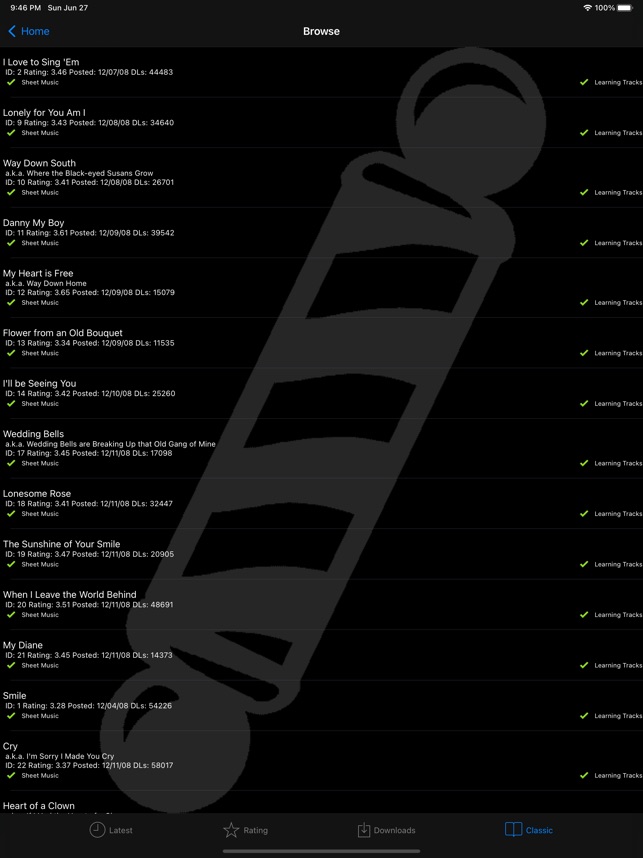Open the song Smile
Viewport: 643px width, 858px height.
coord(15,696)
